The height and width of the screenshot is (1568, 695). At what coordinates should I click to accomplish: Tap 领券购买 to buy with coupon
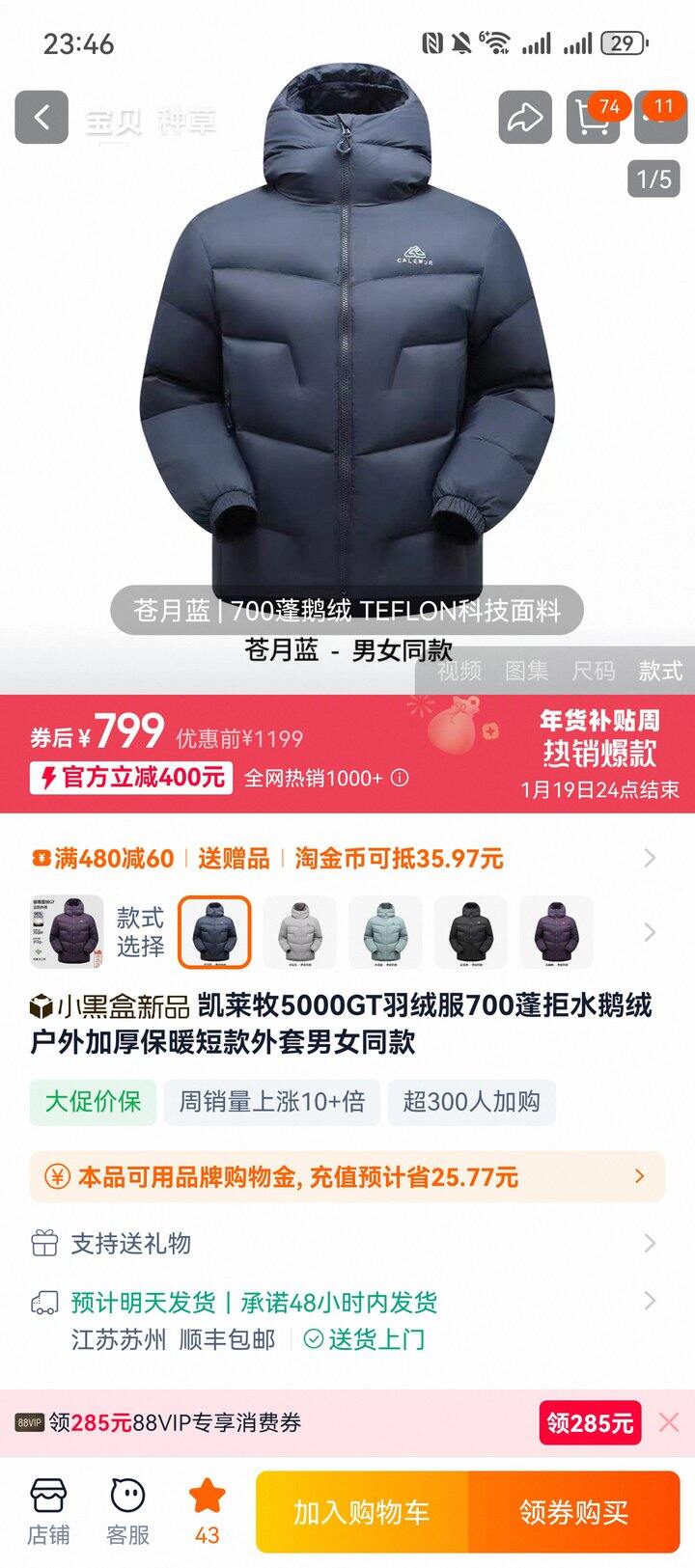pos(574,1512)
